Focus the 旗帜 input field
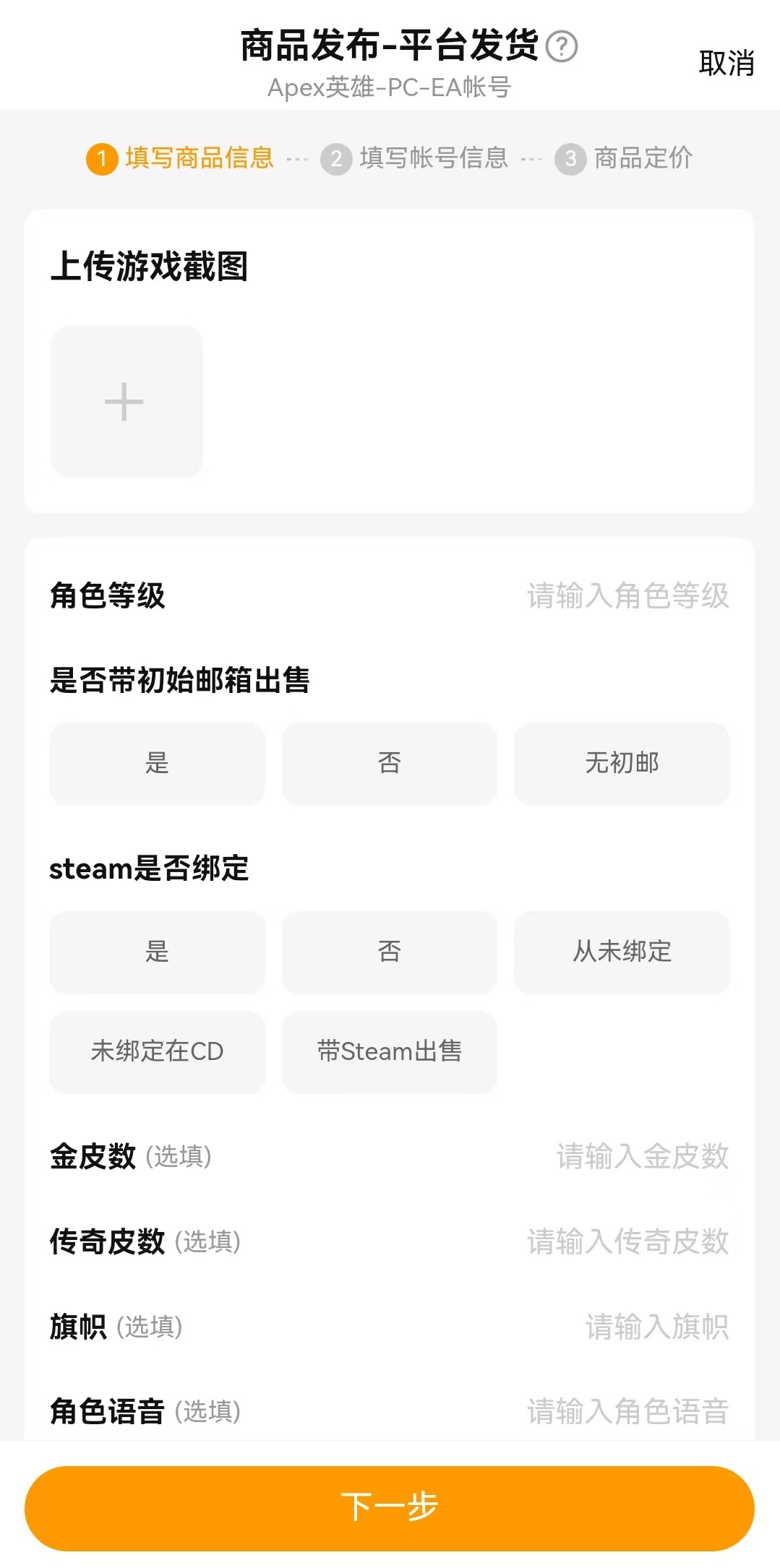This screenshot has height=1568, width=780. 656,1327
